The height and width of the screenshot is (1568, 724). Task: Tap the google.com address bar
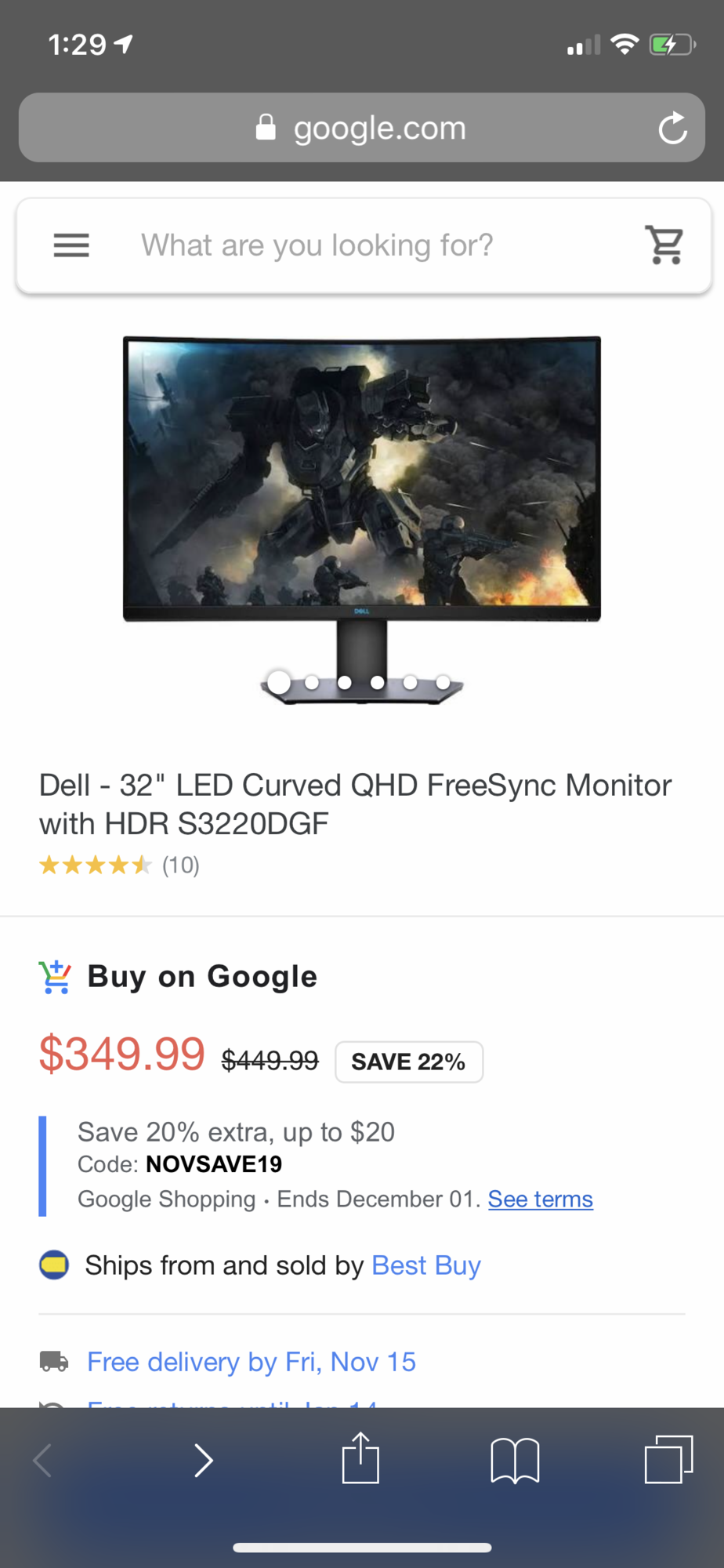[360, 129]
